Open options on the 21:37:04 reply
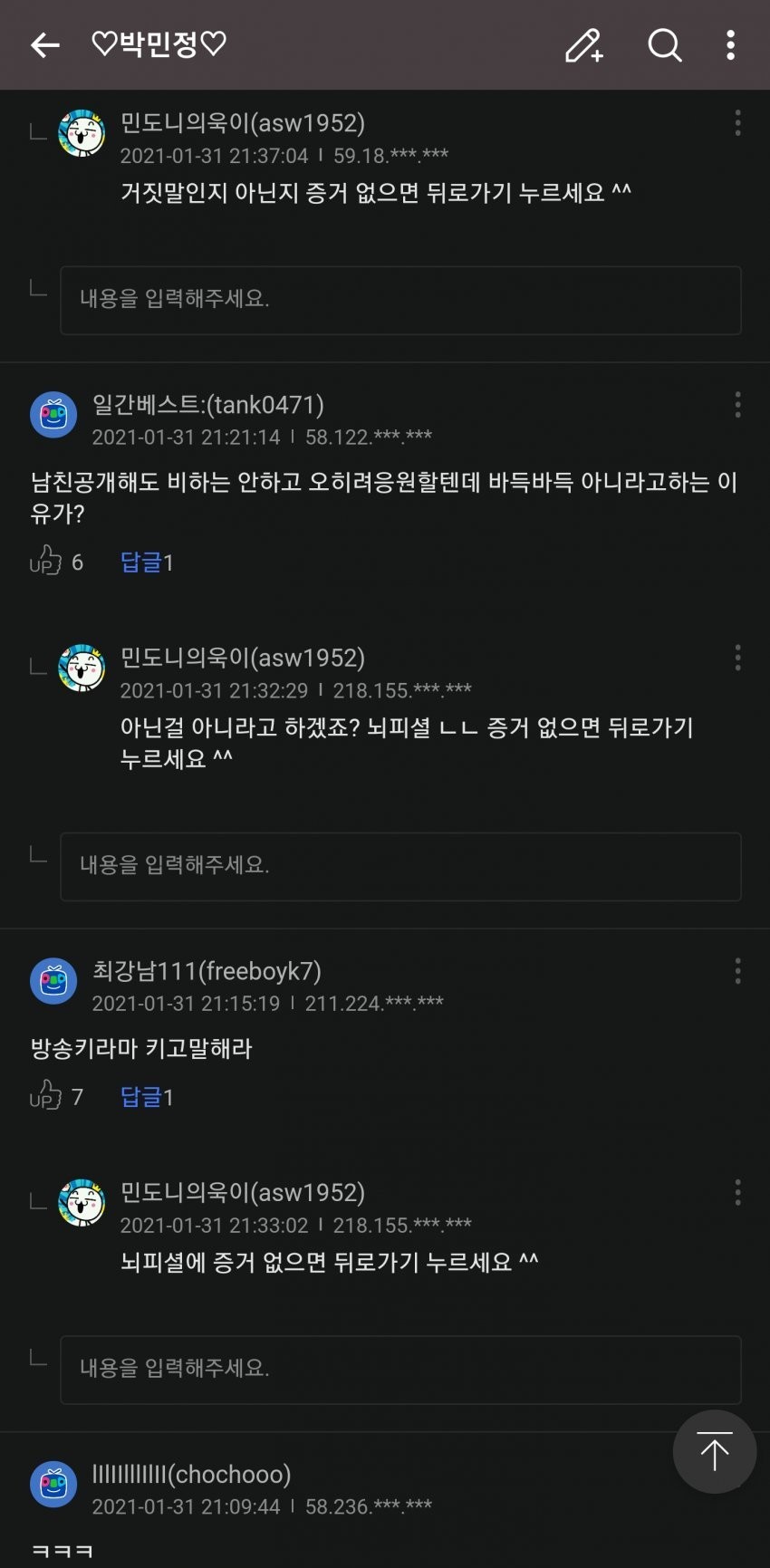The height and width of the screenshot is (1568, 770). point(737,123)
